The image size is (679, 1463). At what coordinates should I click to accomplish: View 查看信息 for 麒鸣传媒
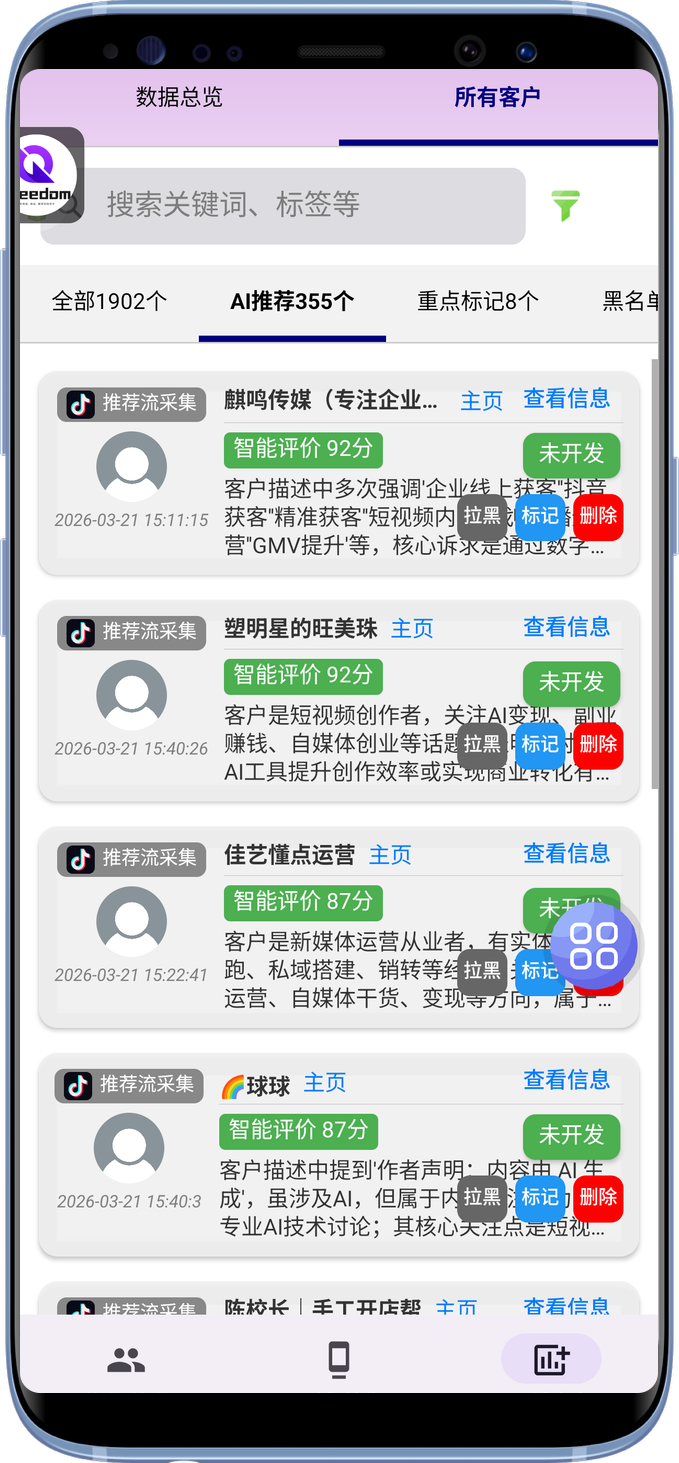566,399
